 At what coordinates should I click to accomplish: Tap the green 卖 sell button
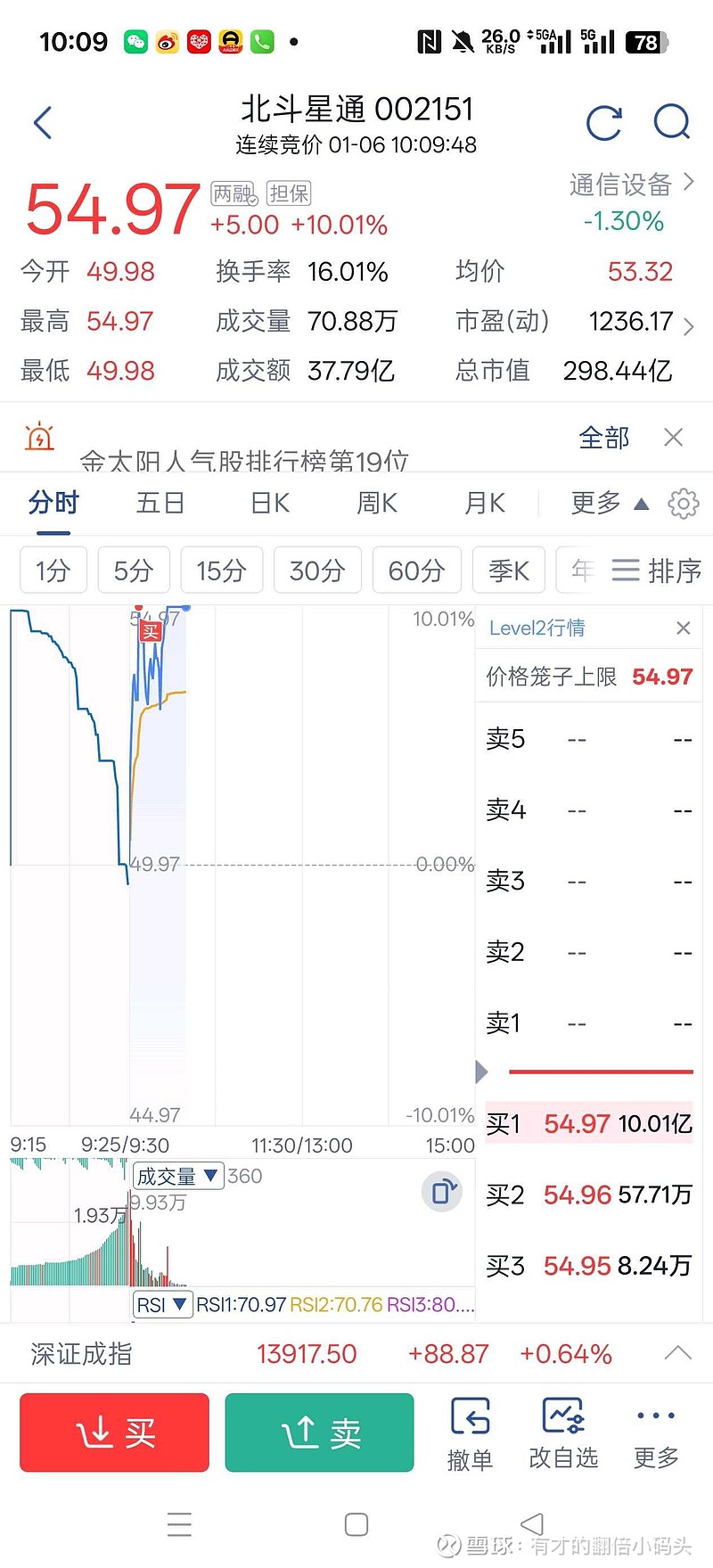coord(318,1433)
